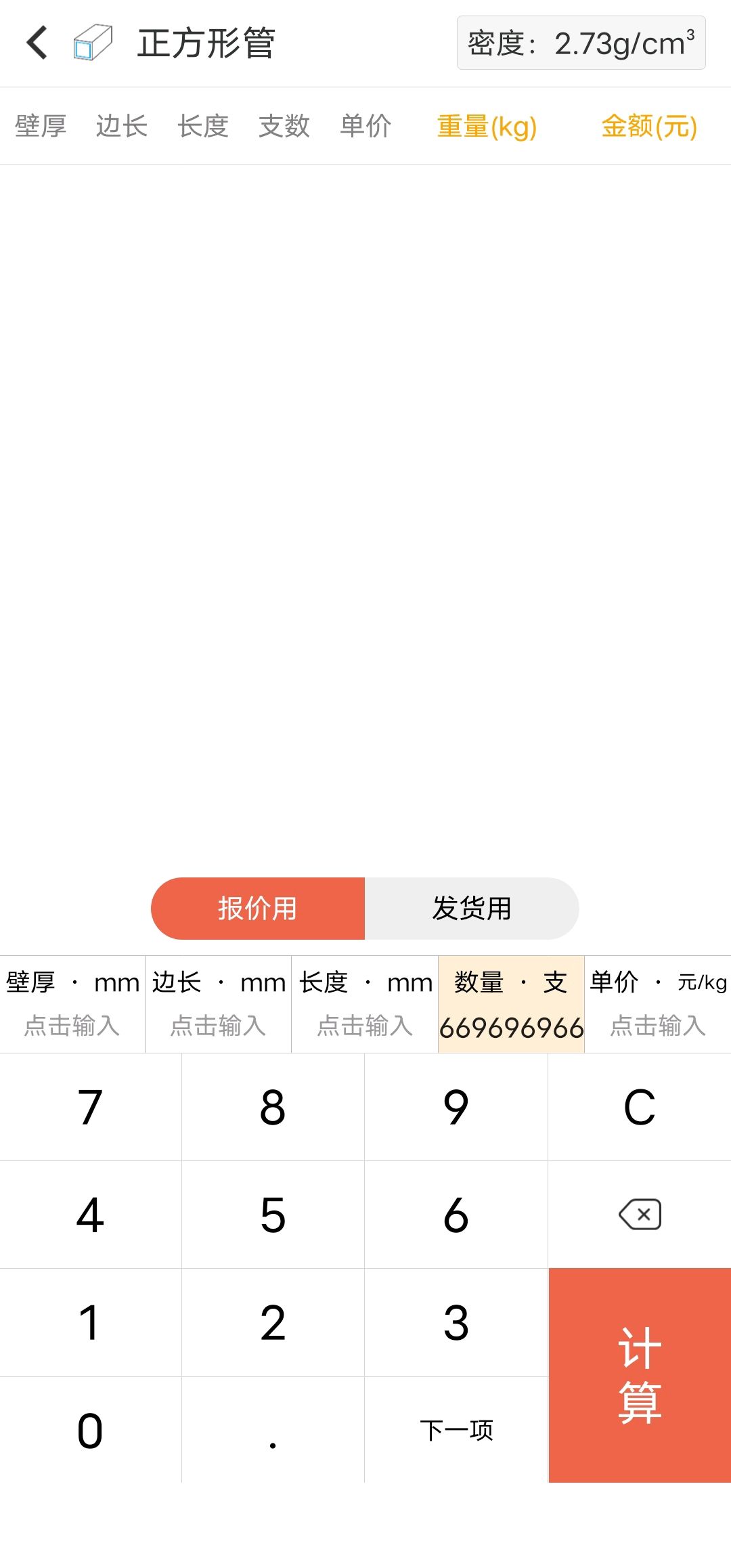Type digit 3 on keypad
Image resolution: width=731 pixels, height=1568 pixels.
point(456,1322)
